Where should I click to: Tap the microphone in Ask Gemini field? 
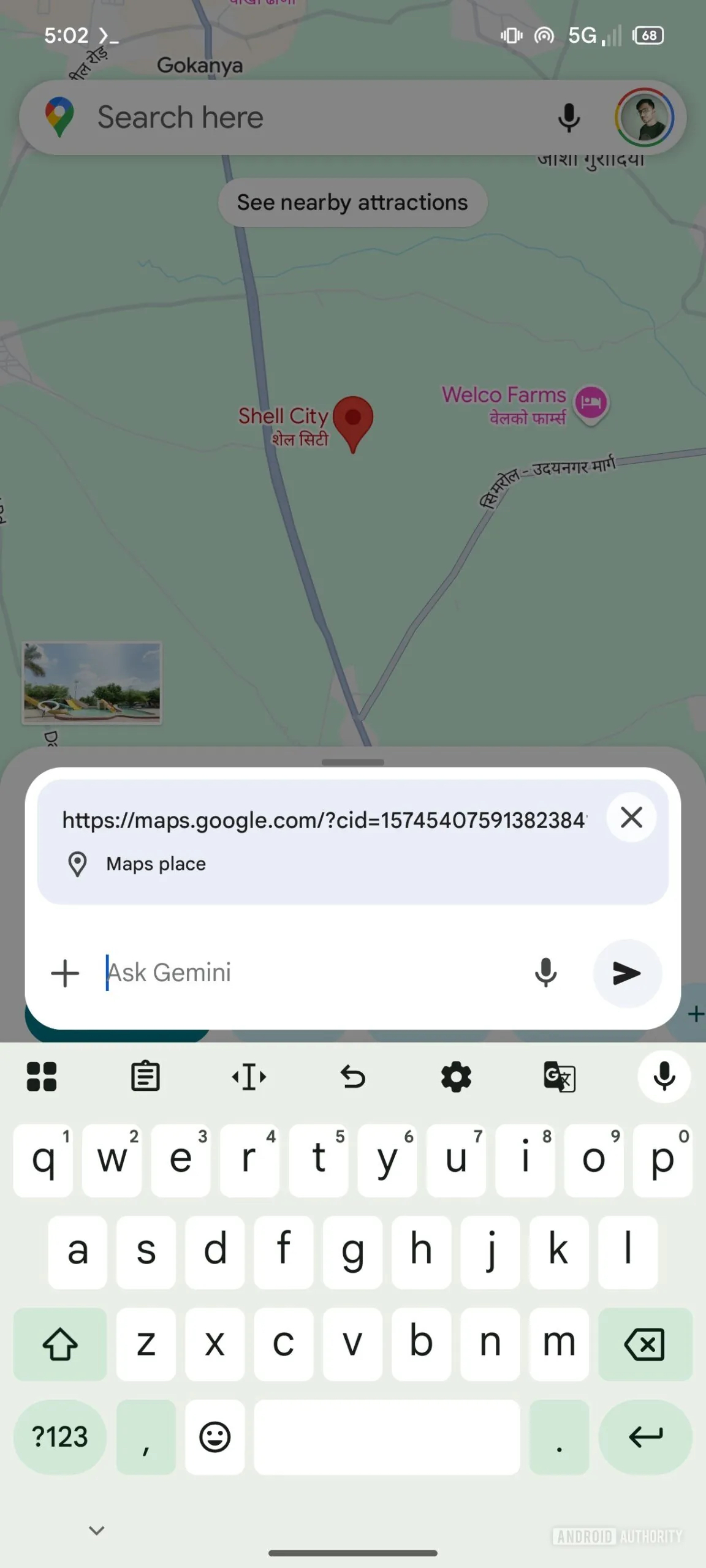pos(545,973)
